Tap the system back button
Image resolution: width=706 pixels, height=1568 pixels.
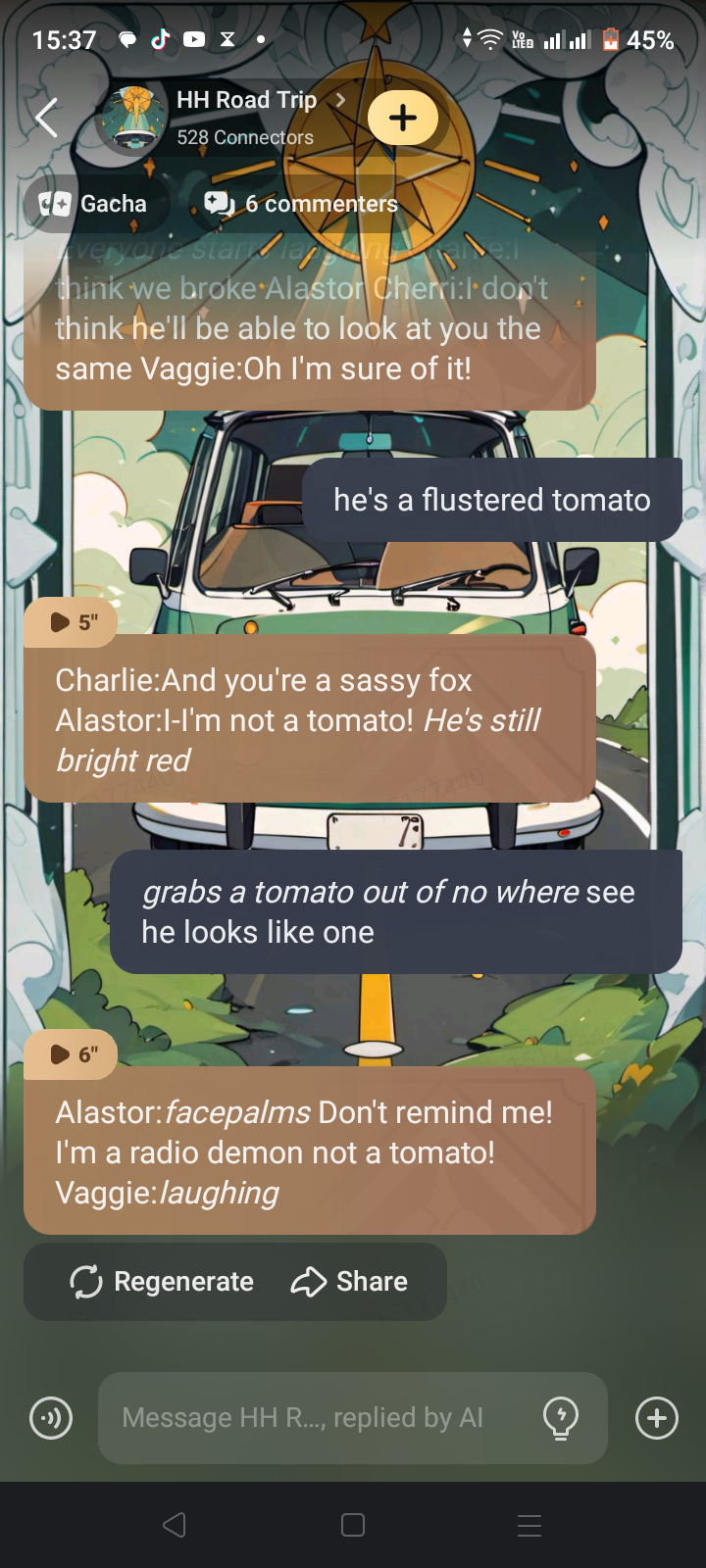(175, 1525)
